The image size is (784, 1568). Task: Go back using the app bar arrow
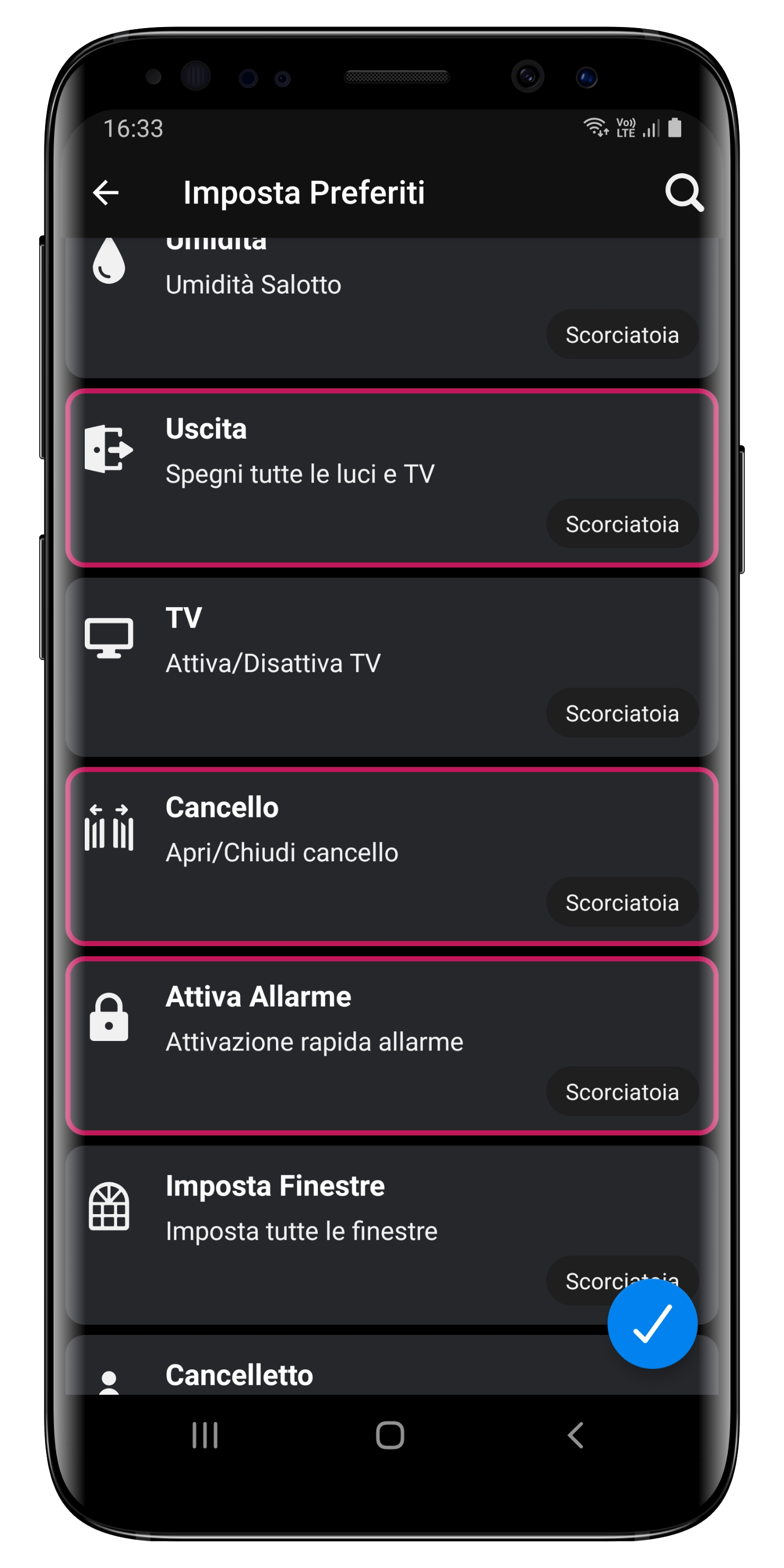[x=105, y=193]
